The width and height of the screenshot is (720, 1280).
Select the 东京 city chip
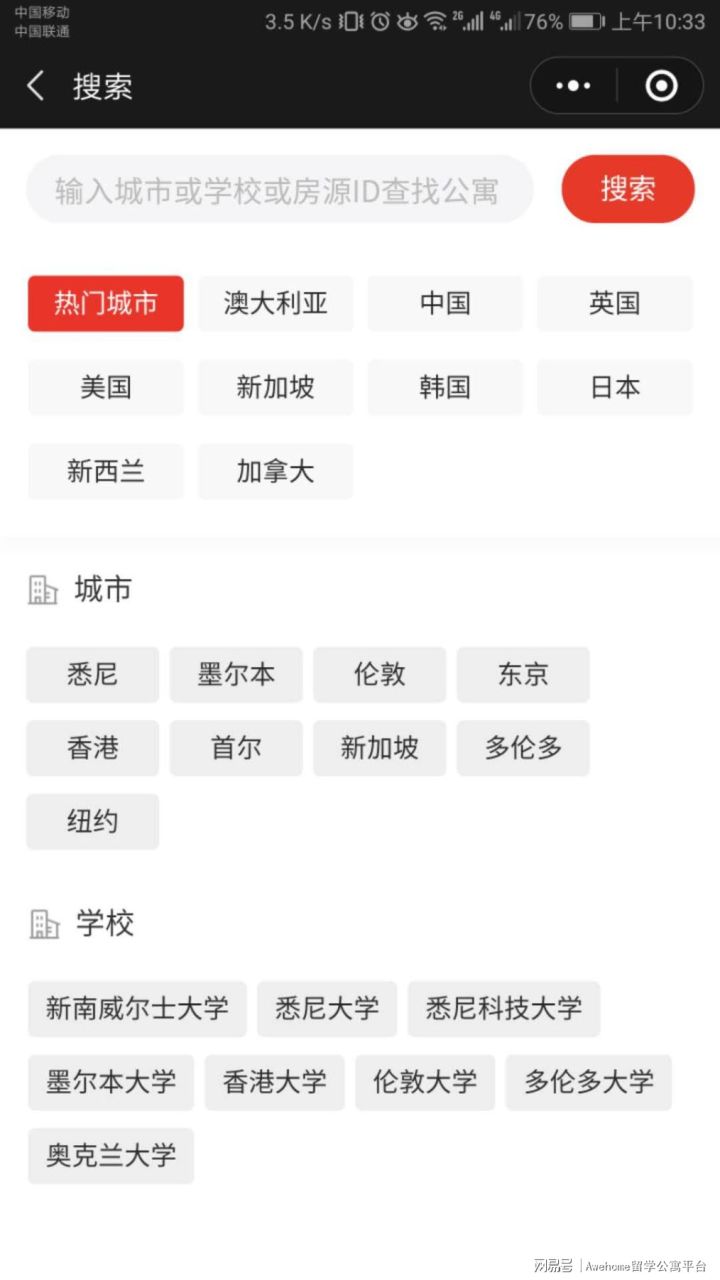(x=523, y=675)
